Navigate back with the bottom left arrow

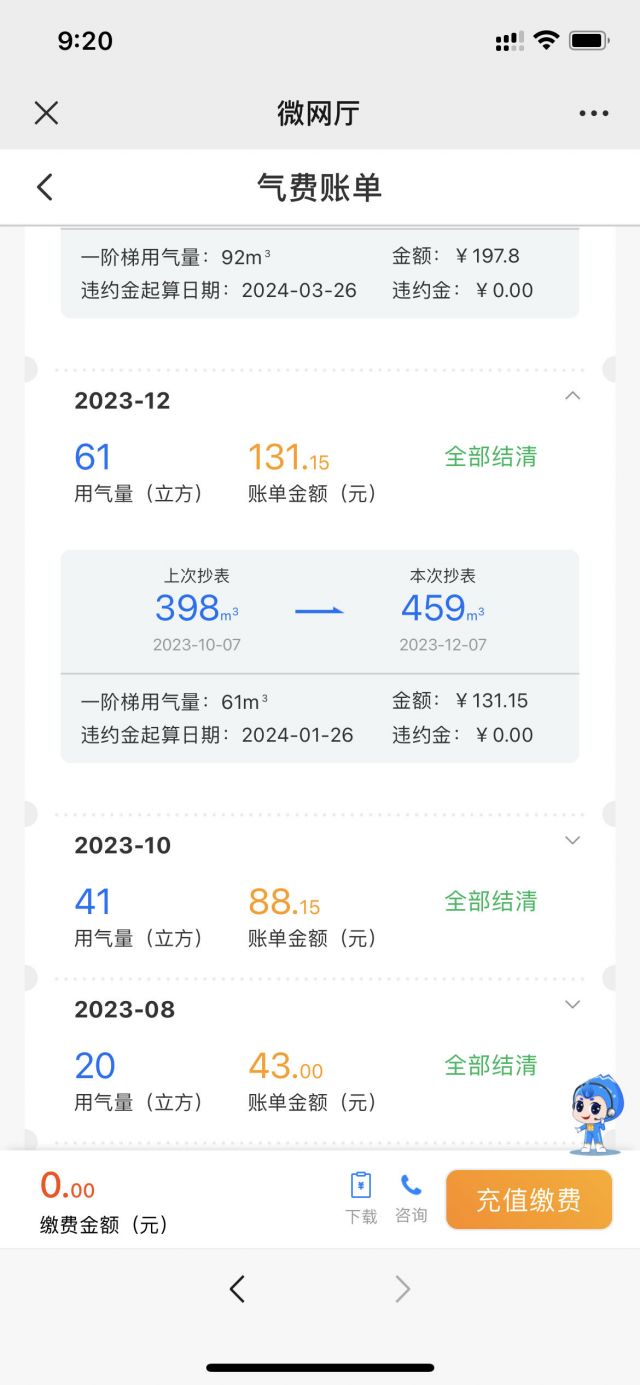click(x=237, y=1289)
